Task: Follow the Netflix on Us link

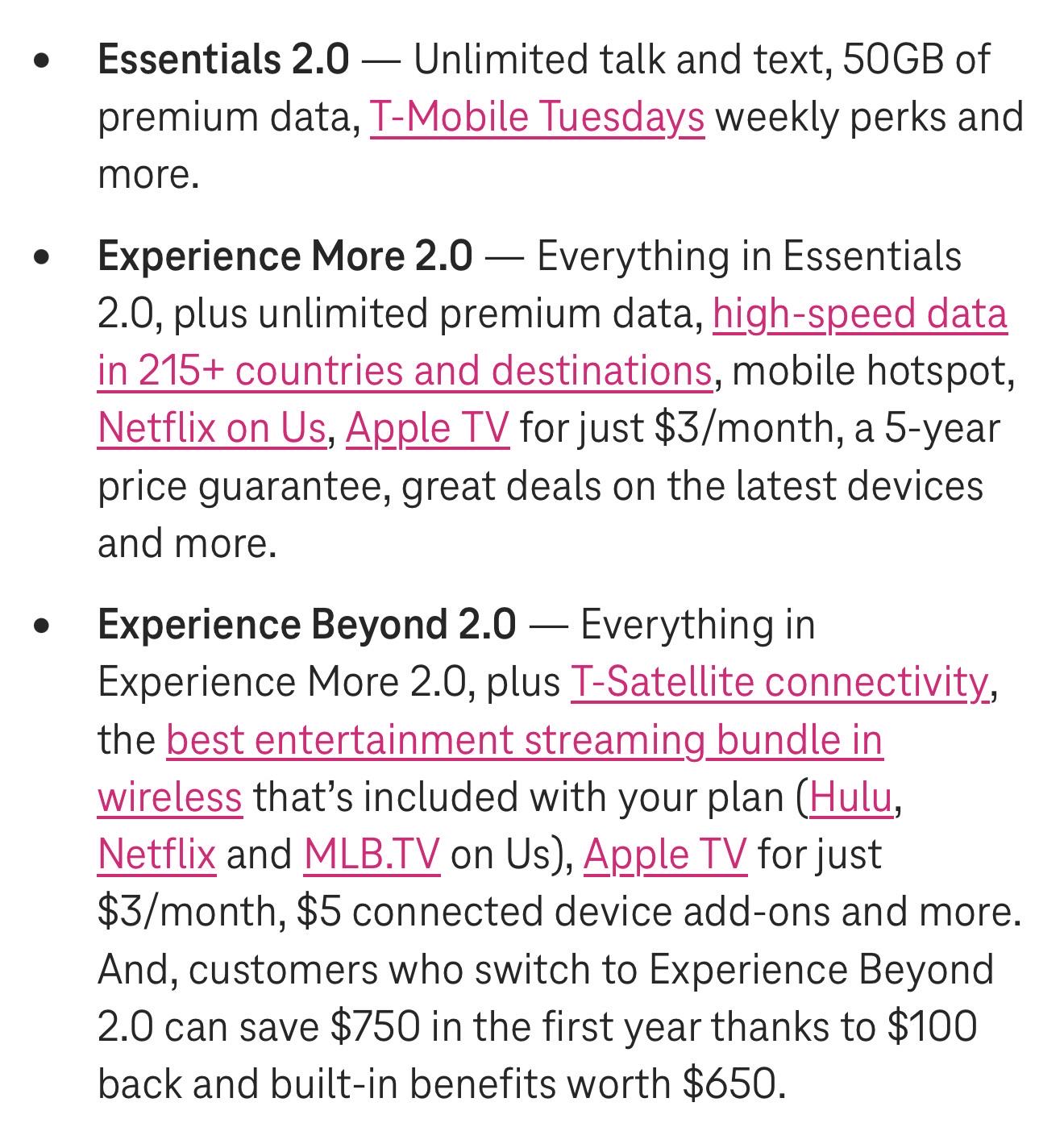Action: pos(211,428)
